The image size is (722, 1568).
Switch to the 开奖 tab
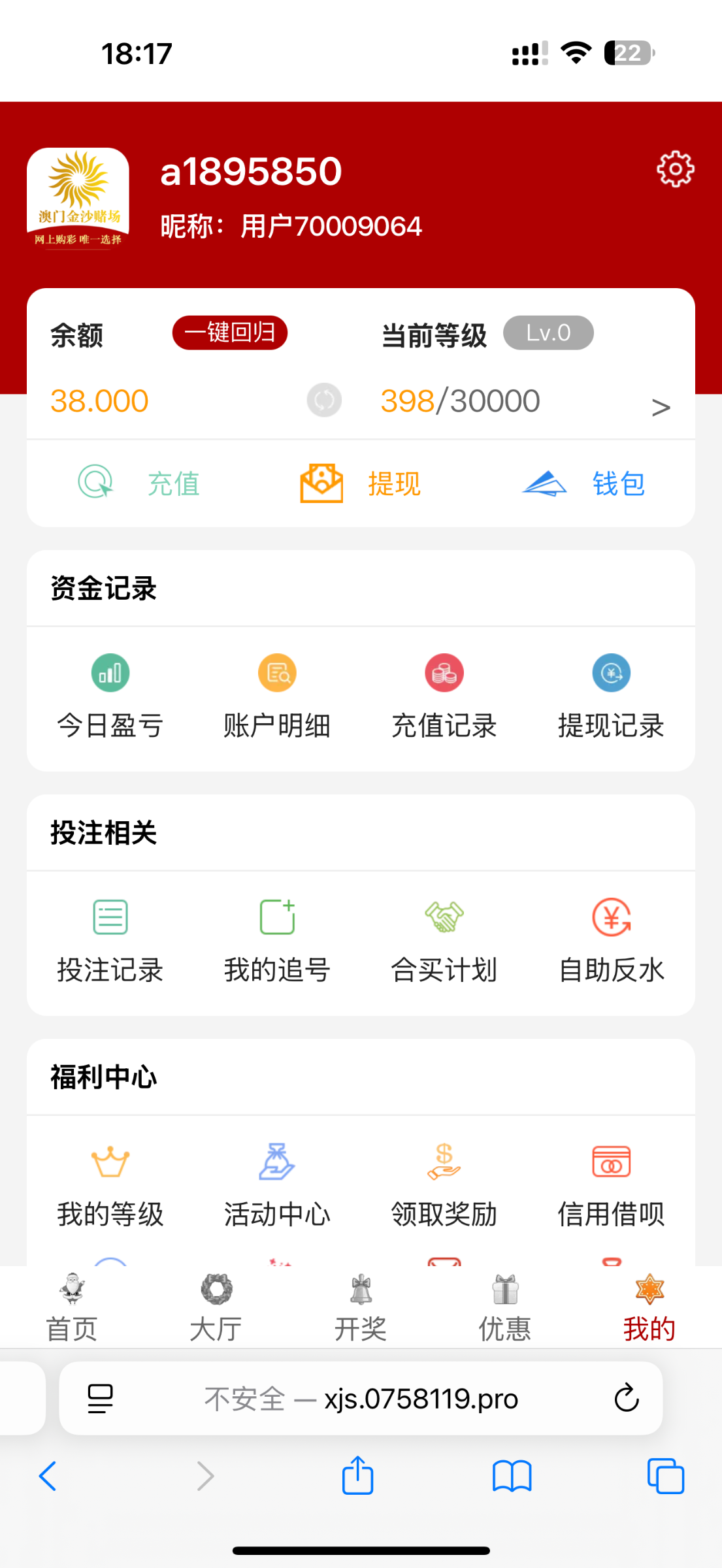coord(361,1308)
